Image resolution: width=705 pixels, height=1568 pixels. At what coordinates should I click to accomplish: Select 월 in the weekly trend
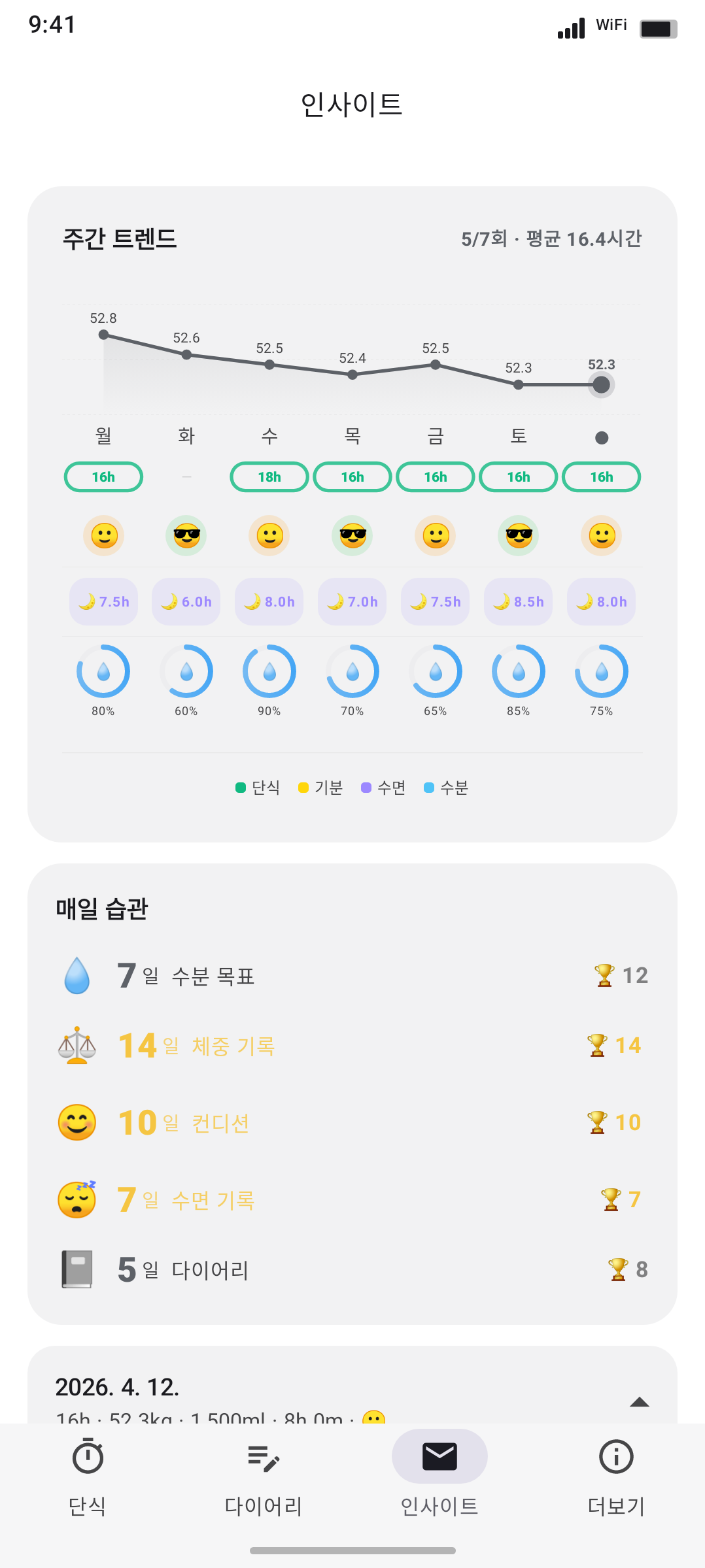(103, 436)
